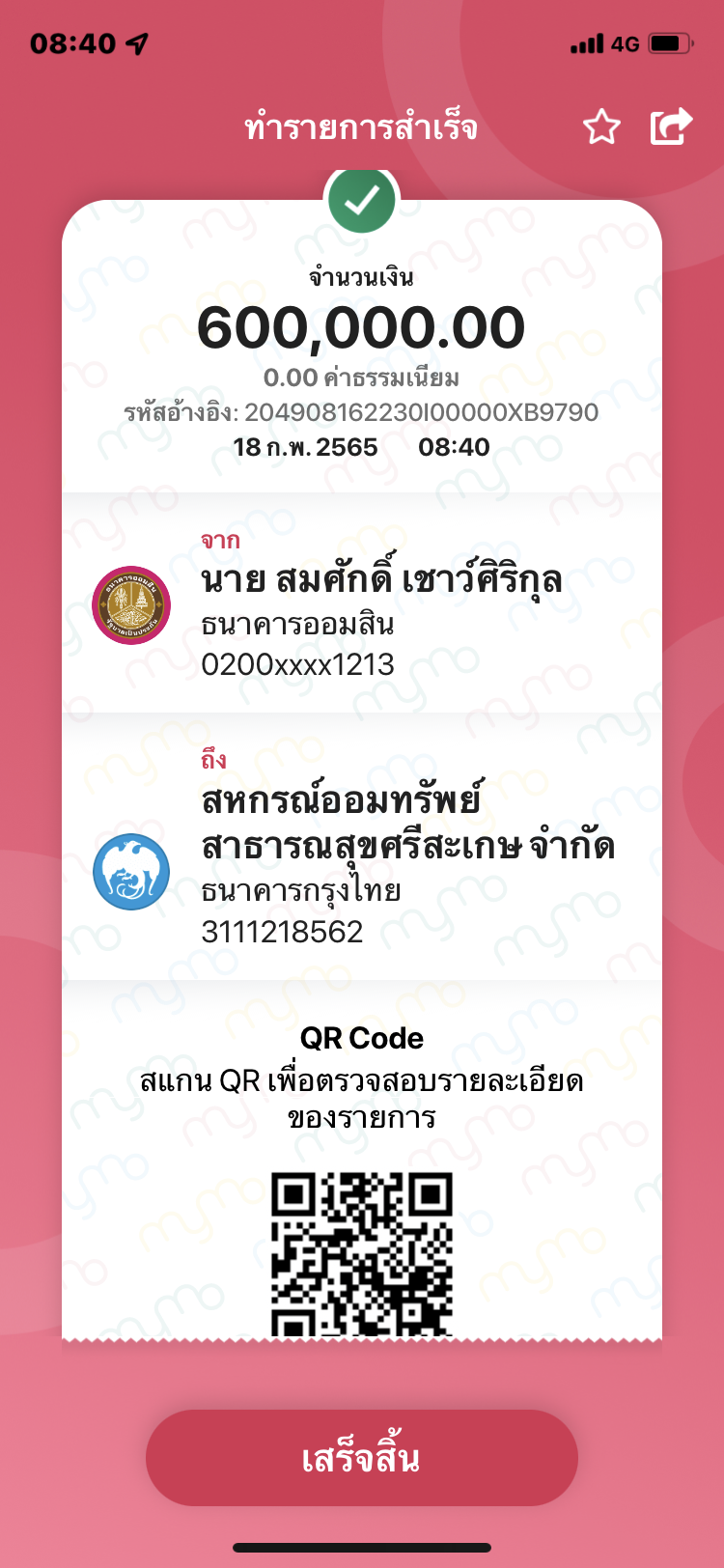Screen dimensions: 724x1568
Task: Tap the เสร็จสิ้น button
Action: point(362,1457)
